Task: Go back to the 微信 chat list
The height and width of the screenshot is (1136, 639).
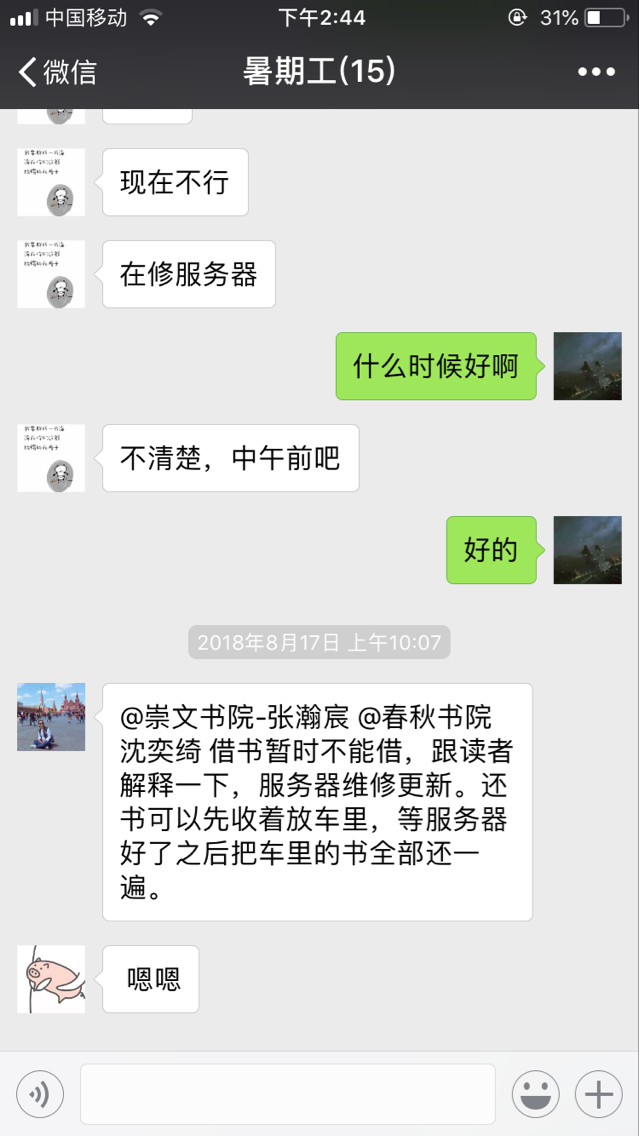Action: pos(57,72)
